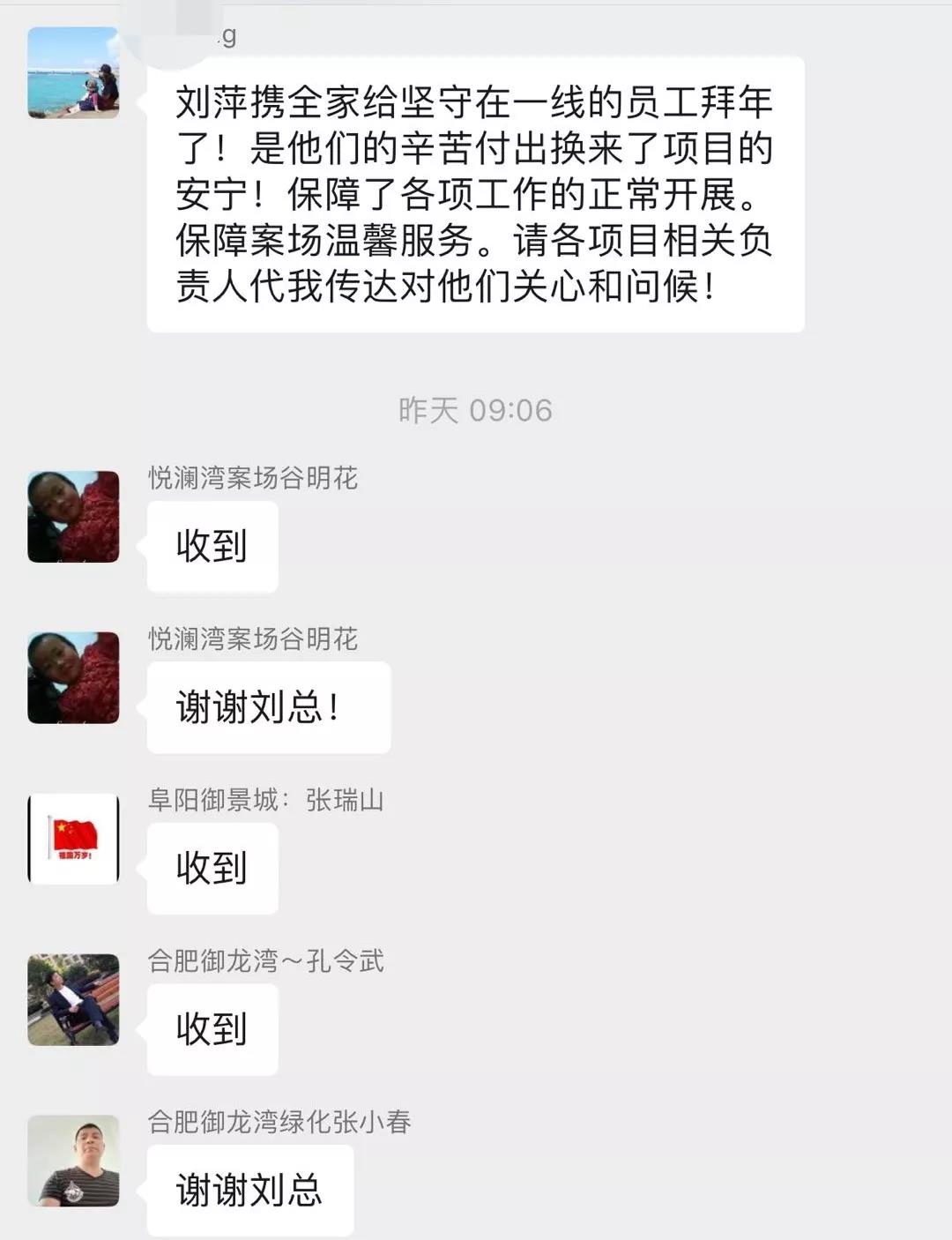Viewport: 952px width, 1240px height.
Task: Tap the 谢谢刘总! bubble from 谷明花
Action: pos(269,706)
